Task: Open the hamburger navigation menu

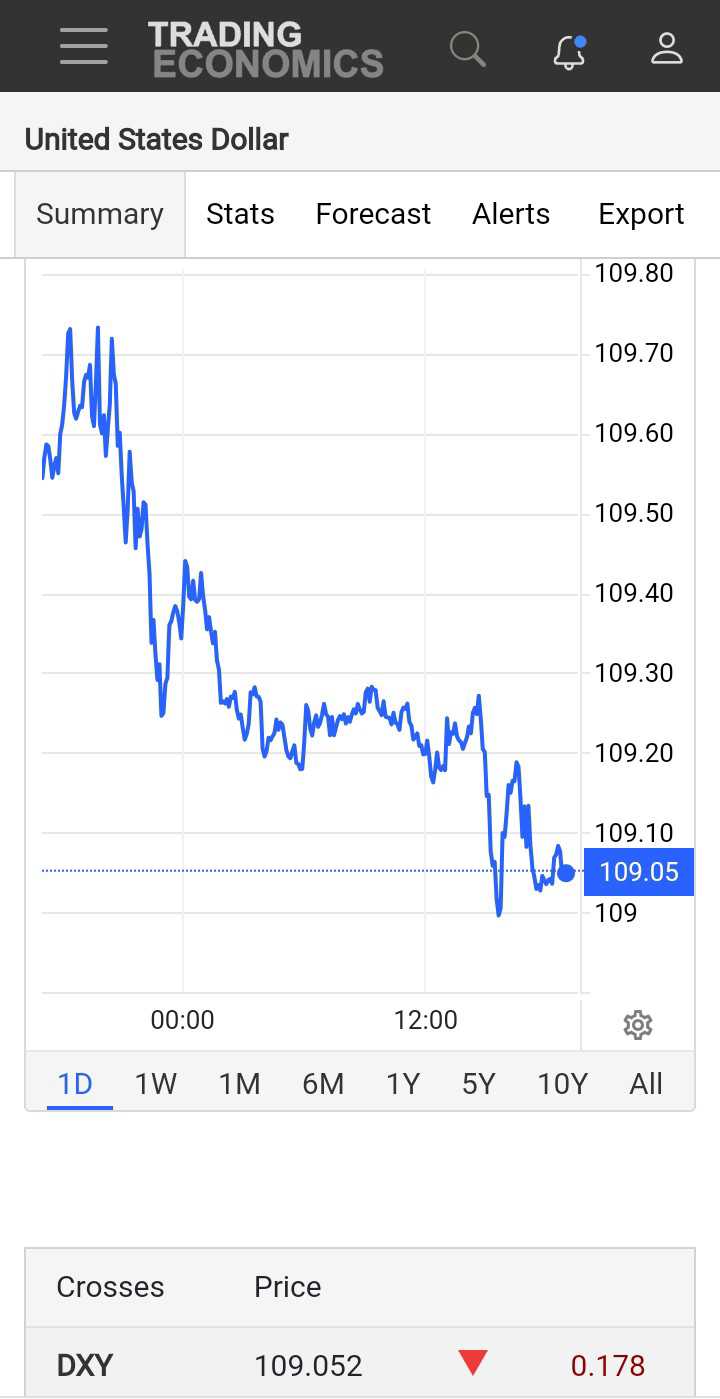Action: point(83,45)
